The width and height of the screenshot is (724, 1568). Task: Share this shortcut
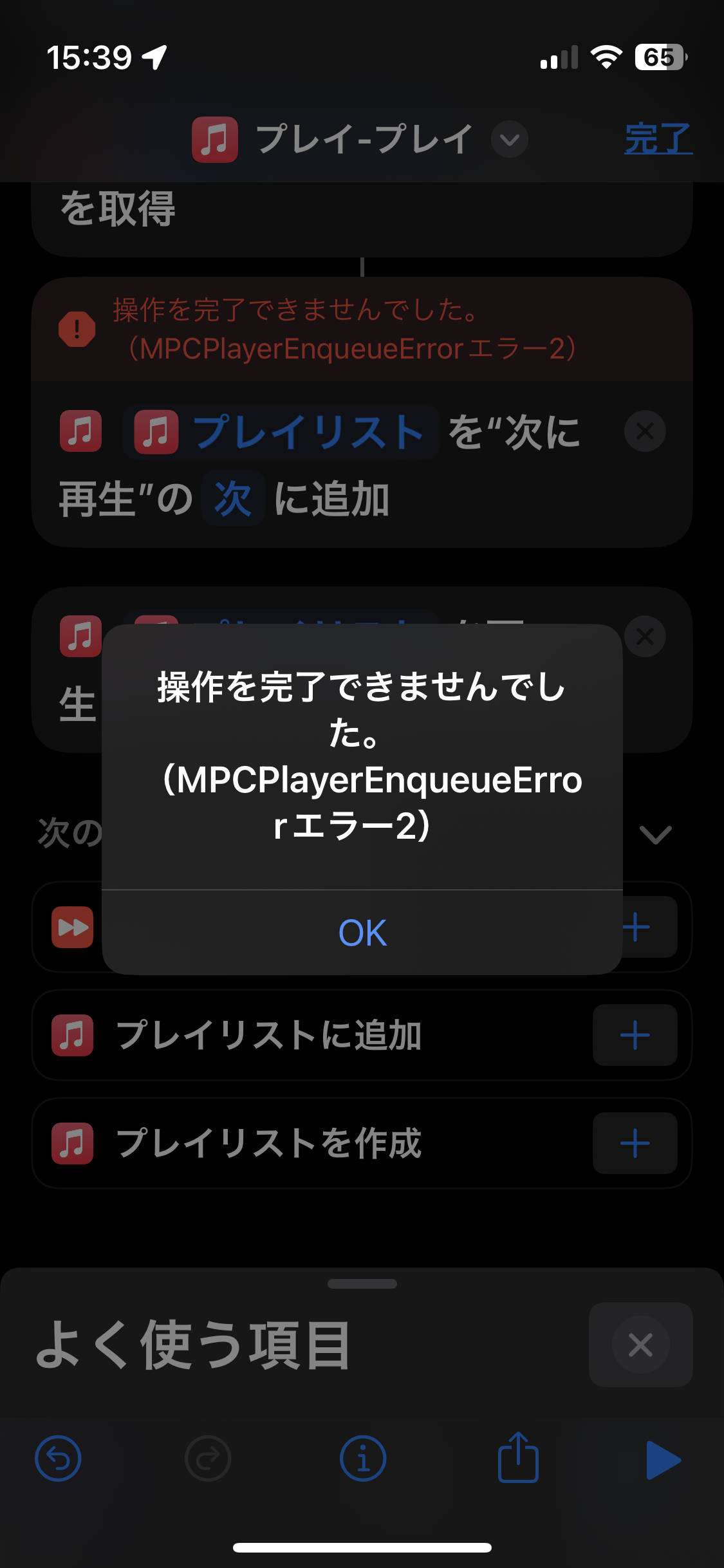pos(518,1457)
